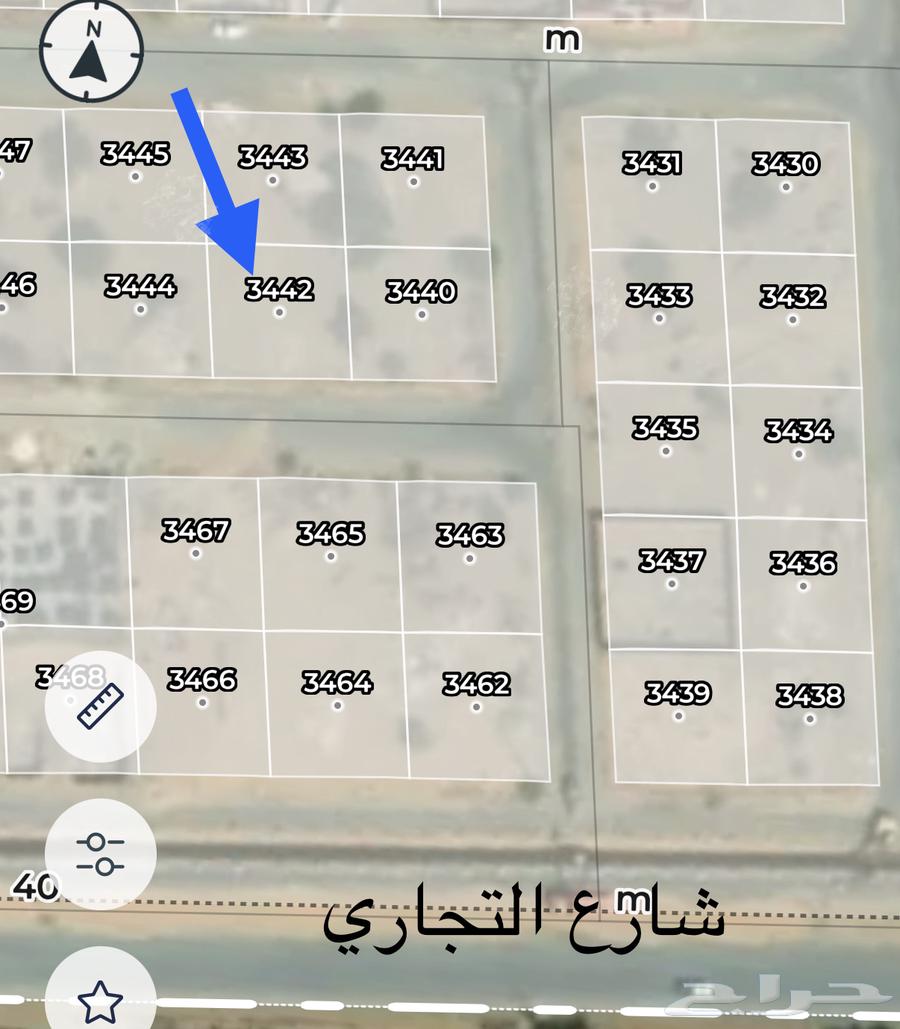
Task: Select parcel 3442 on the map
Action: point(280,312)
